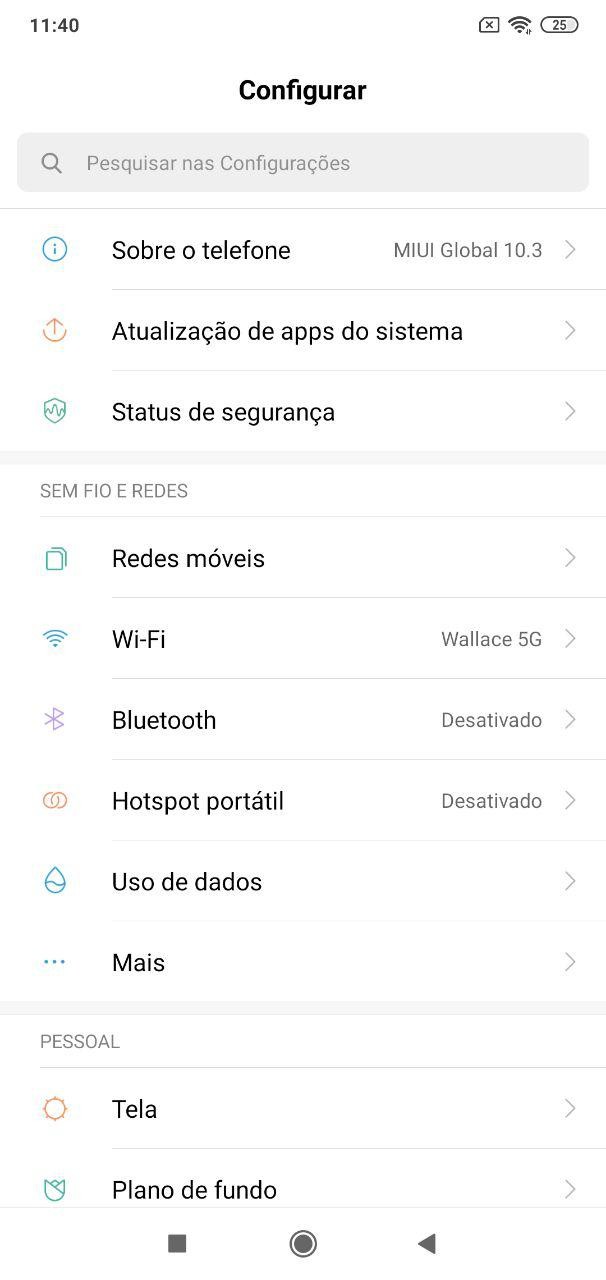Screen dimensions: 606x1280
Task: Open Hotspot portátil settings
Action: point(303,801)
